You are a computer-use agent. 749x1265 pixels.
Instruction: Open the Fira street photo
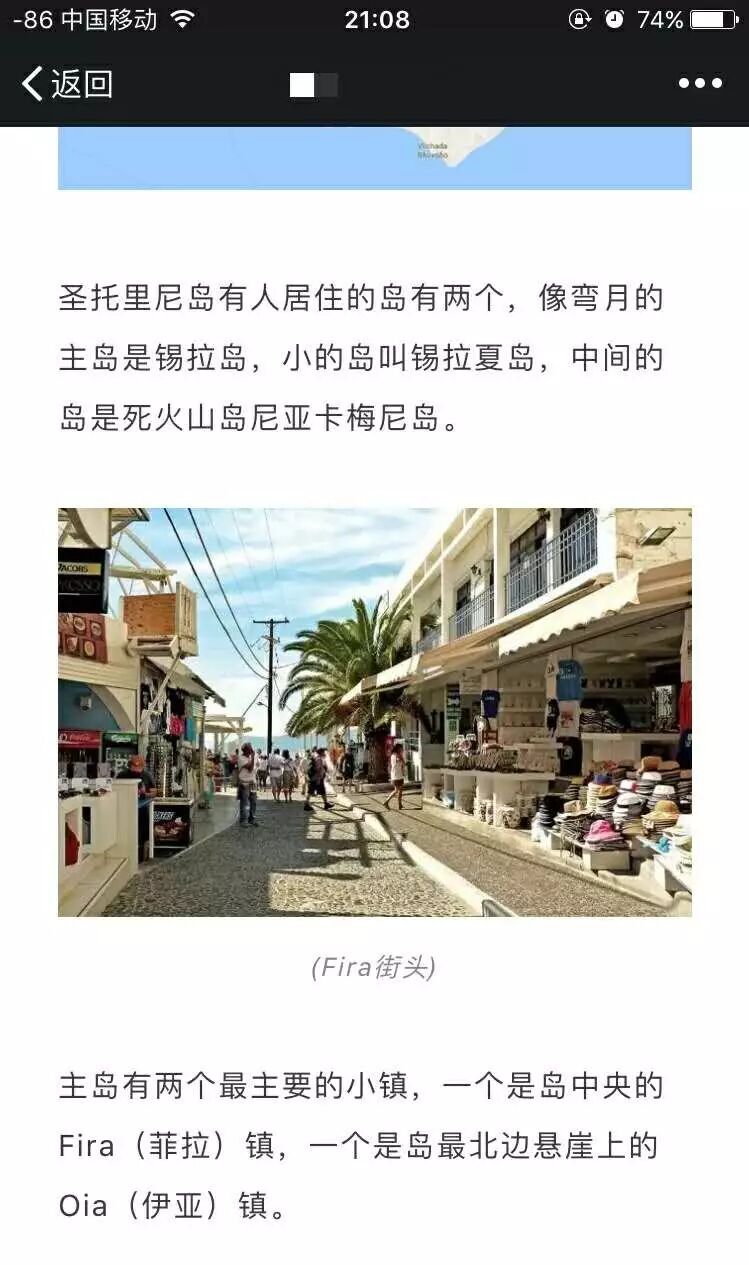(x=375, y=712)
